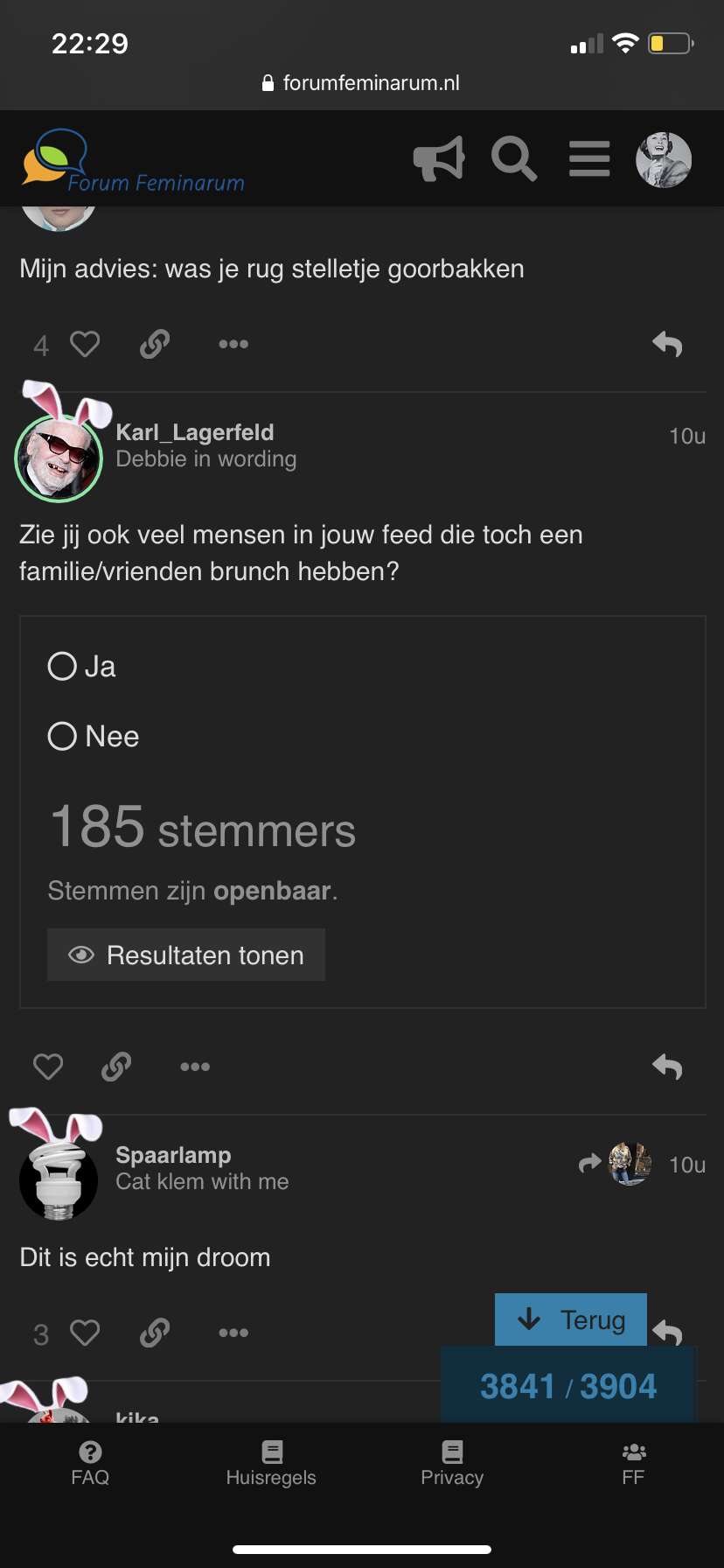The image size is (724, 1568).
Task: Open the announcements megaphone icon
Action: 439,159
